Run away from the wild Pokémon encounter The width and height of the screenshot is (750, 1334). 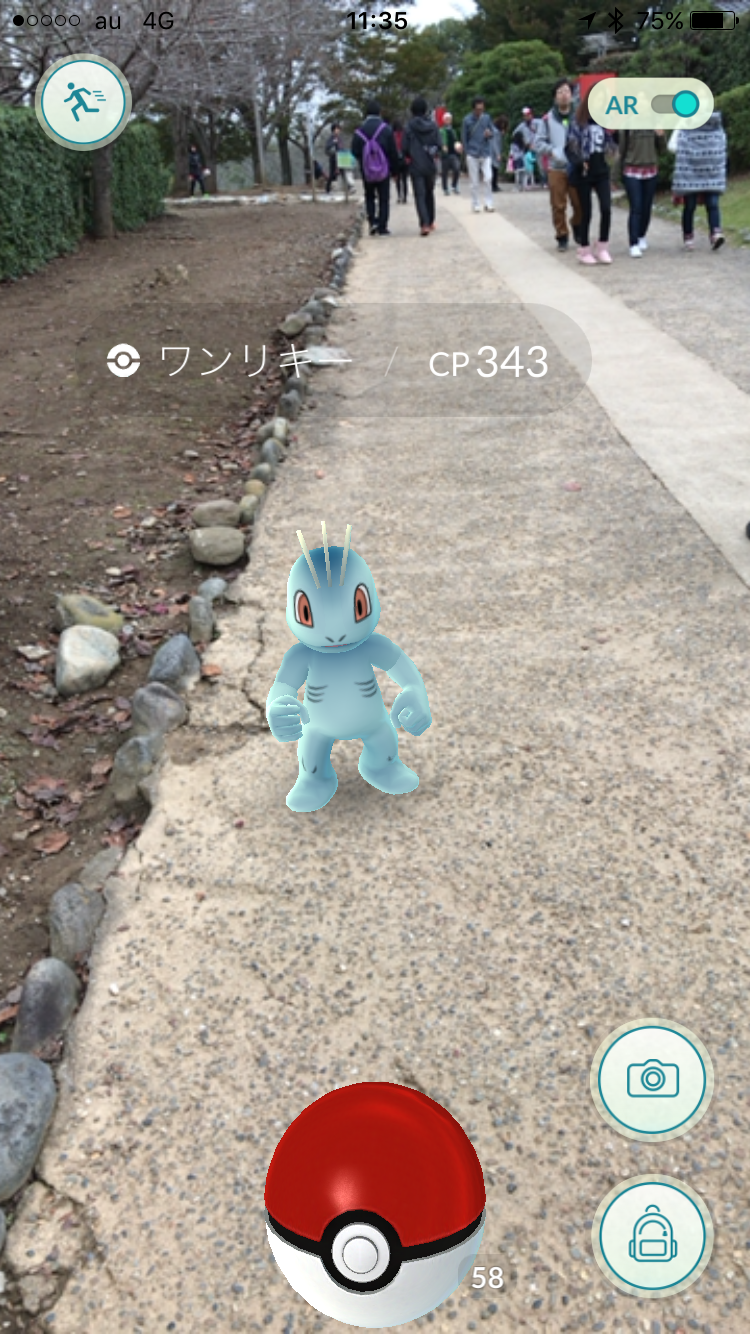pos(83,102)
